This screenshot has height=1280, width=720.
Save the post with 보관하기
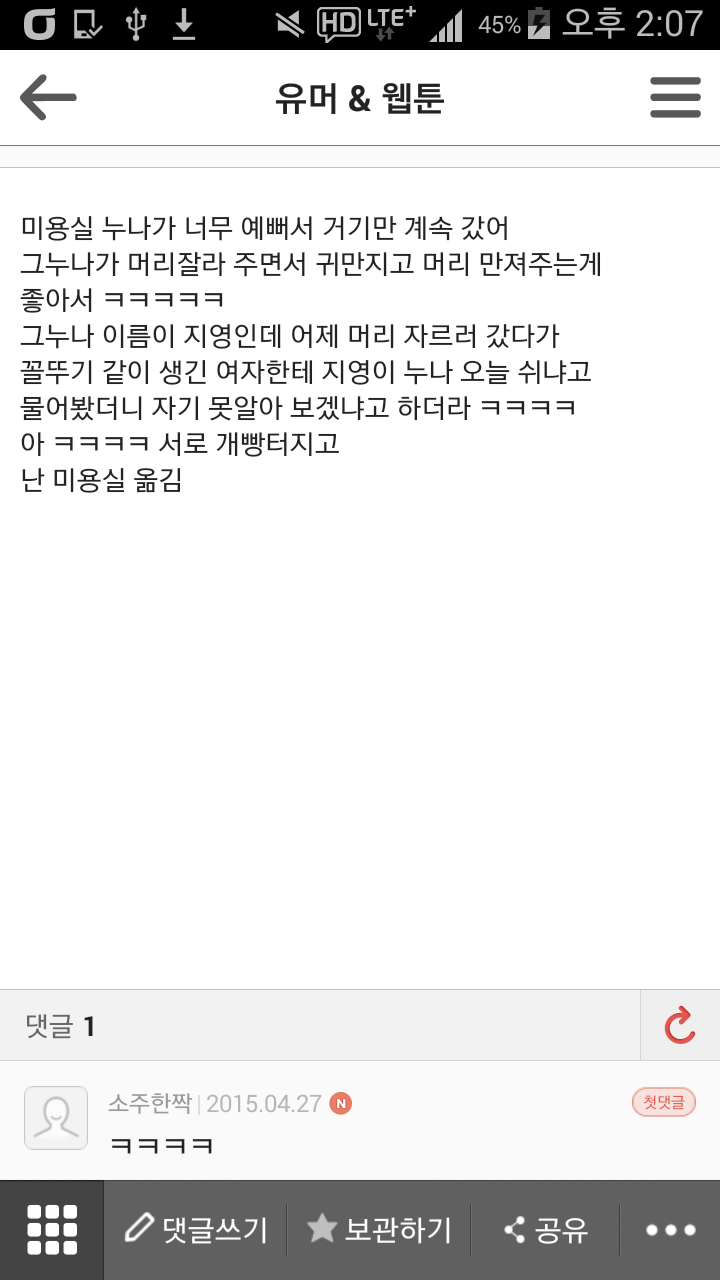379,1230
